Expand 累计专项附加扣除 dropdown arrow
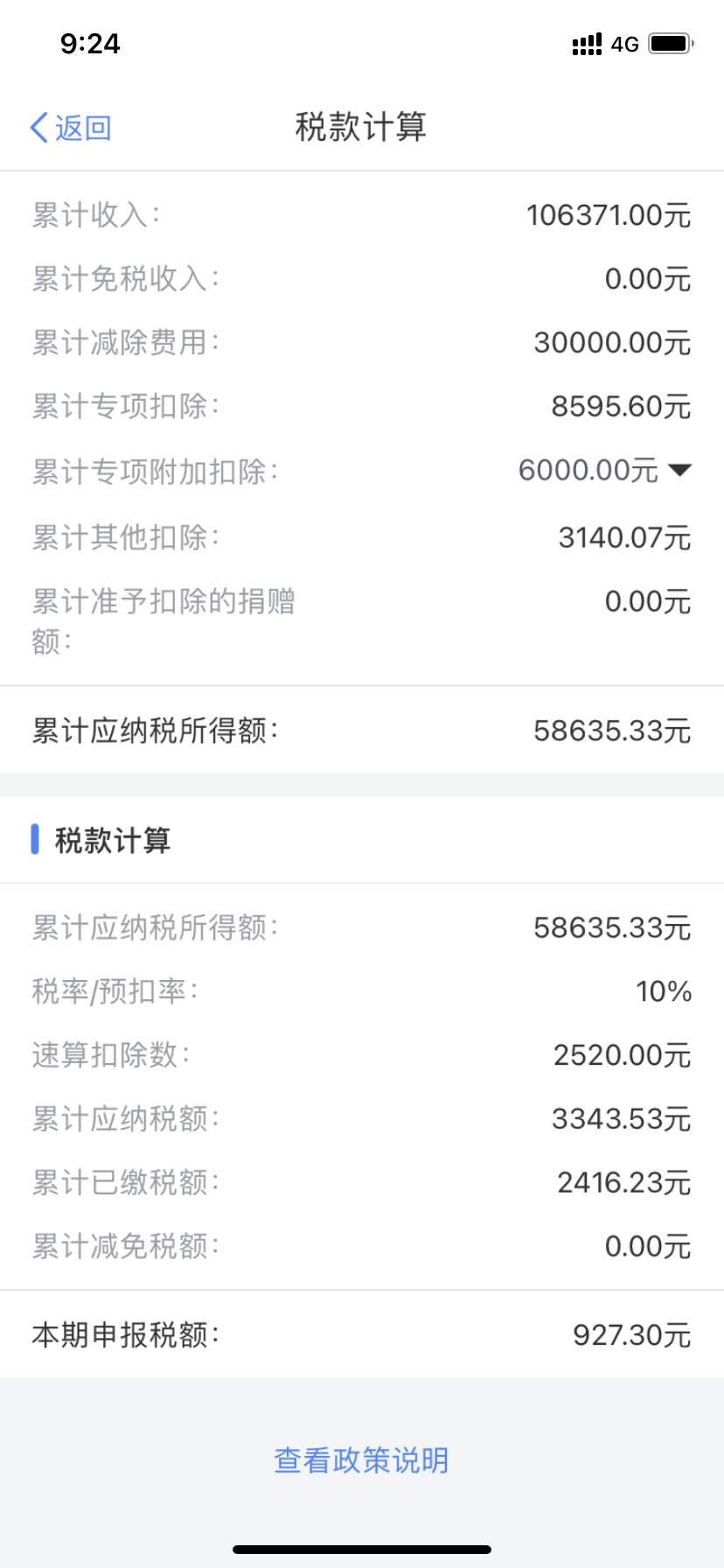Viewport: 724px width, 1568px height. coord(679,471)
